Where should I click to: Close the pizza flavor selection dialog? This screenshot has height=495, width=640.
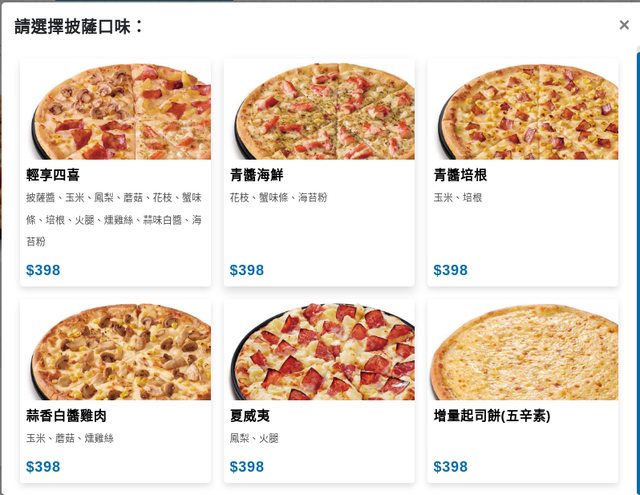pos(624,25)
